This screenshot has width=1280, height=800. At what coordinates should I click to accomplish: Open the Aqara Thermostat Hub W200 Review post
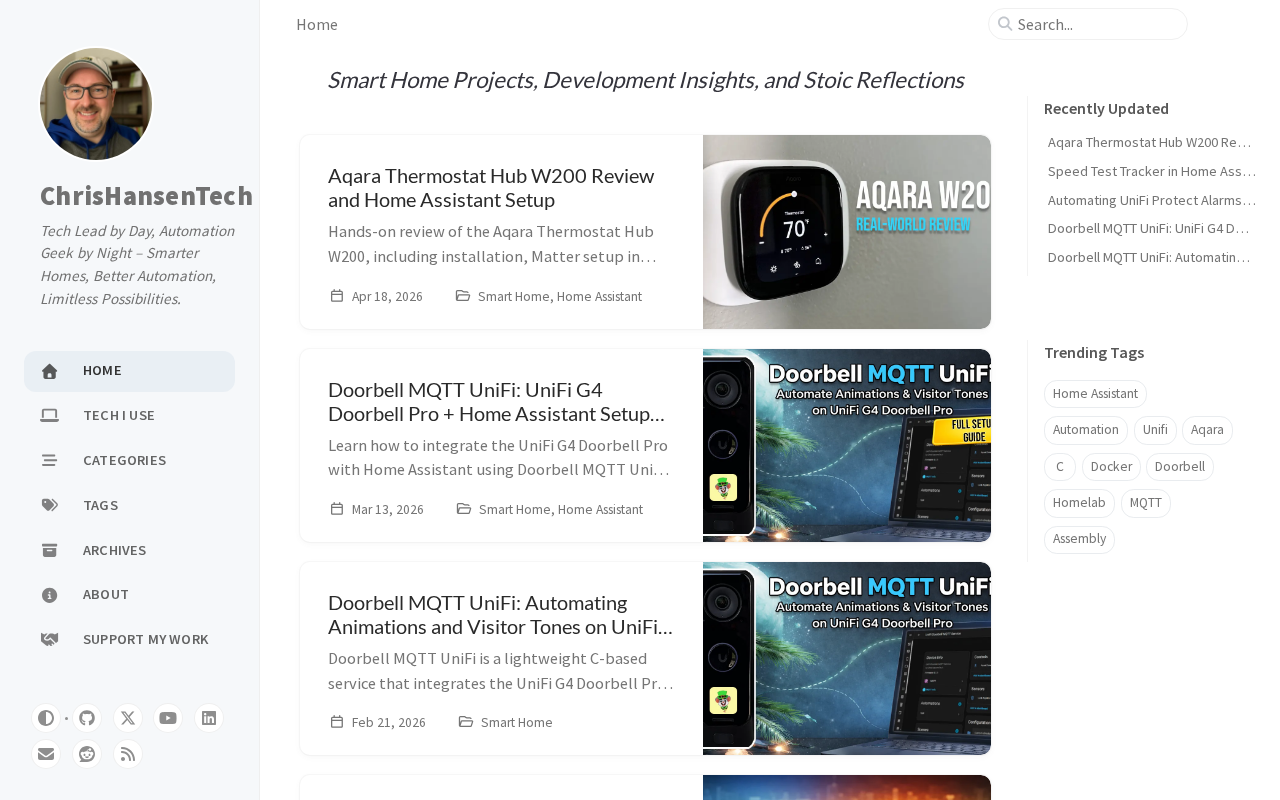(x=491, y=187)
